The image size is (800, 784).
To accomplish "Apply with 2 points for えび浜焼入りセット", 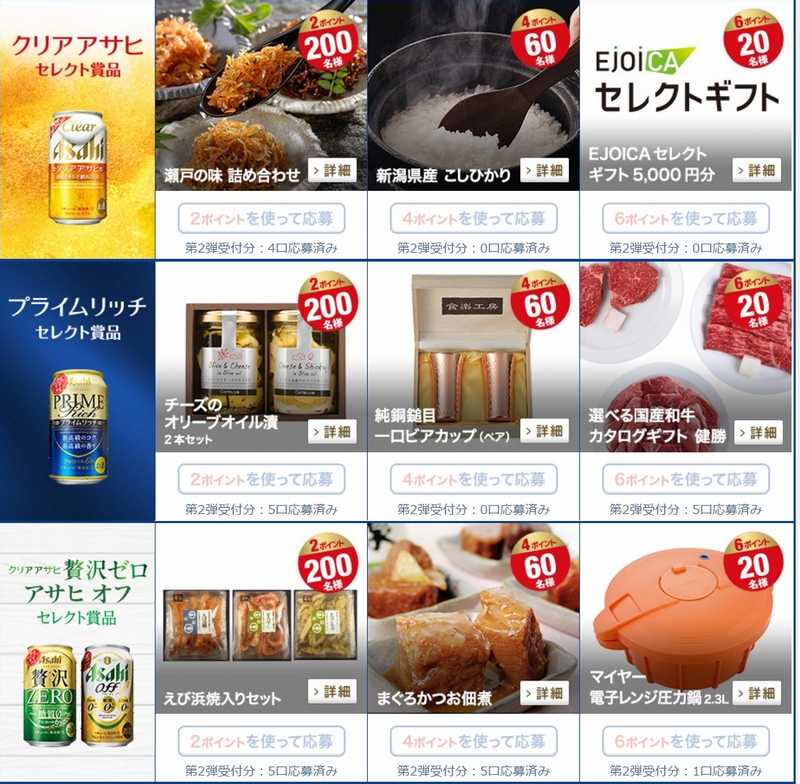I will (x=261, y=741).
